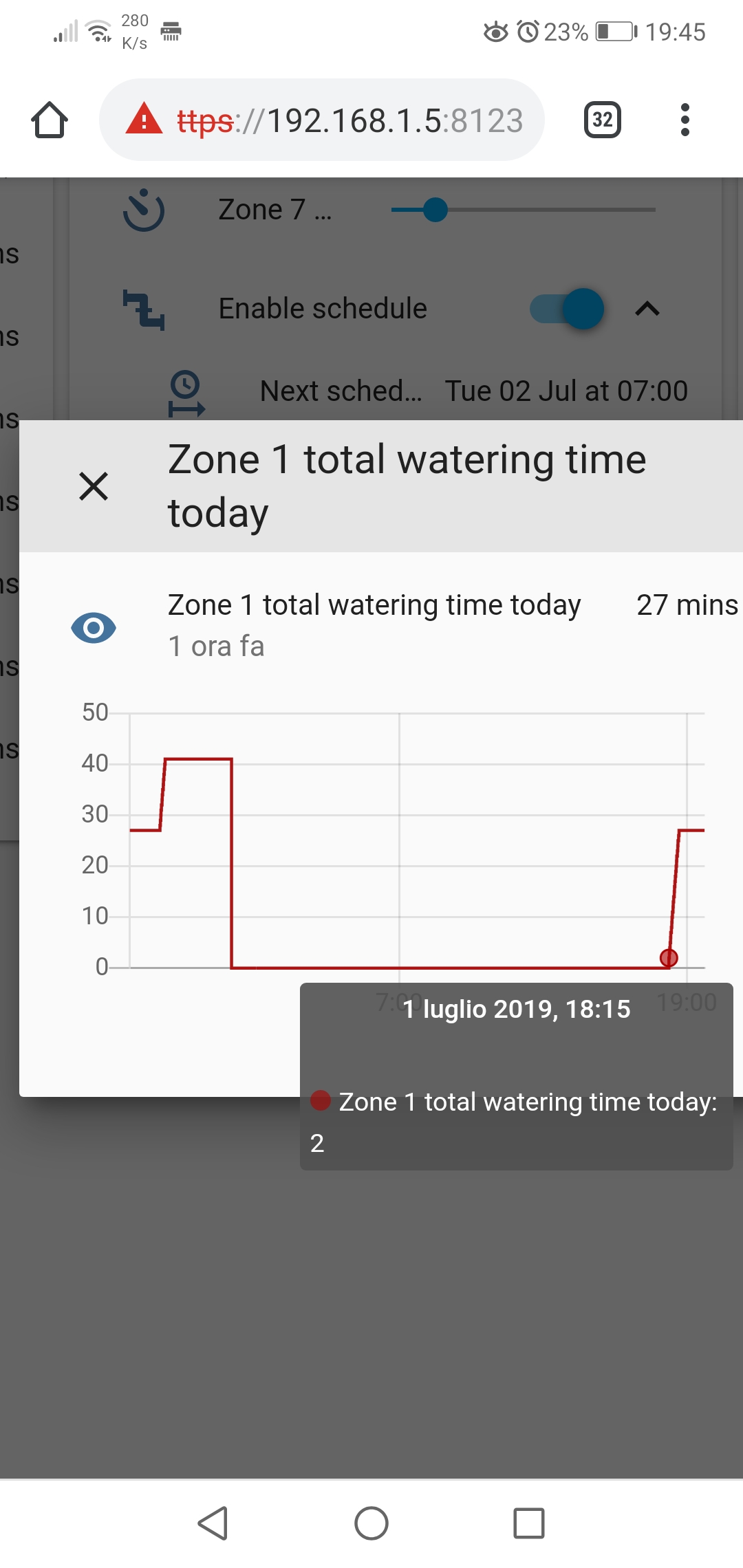Open the browser home page
This screenshot has height=1568, width=743.
click(x=50, y=120)
